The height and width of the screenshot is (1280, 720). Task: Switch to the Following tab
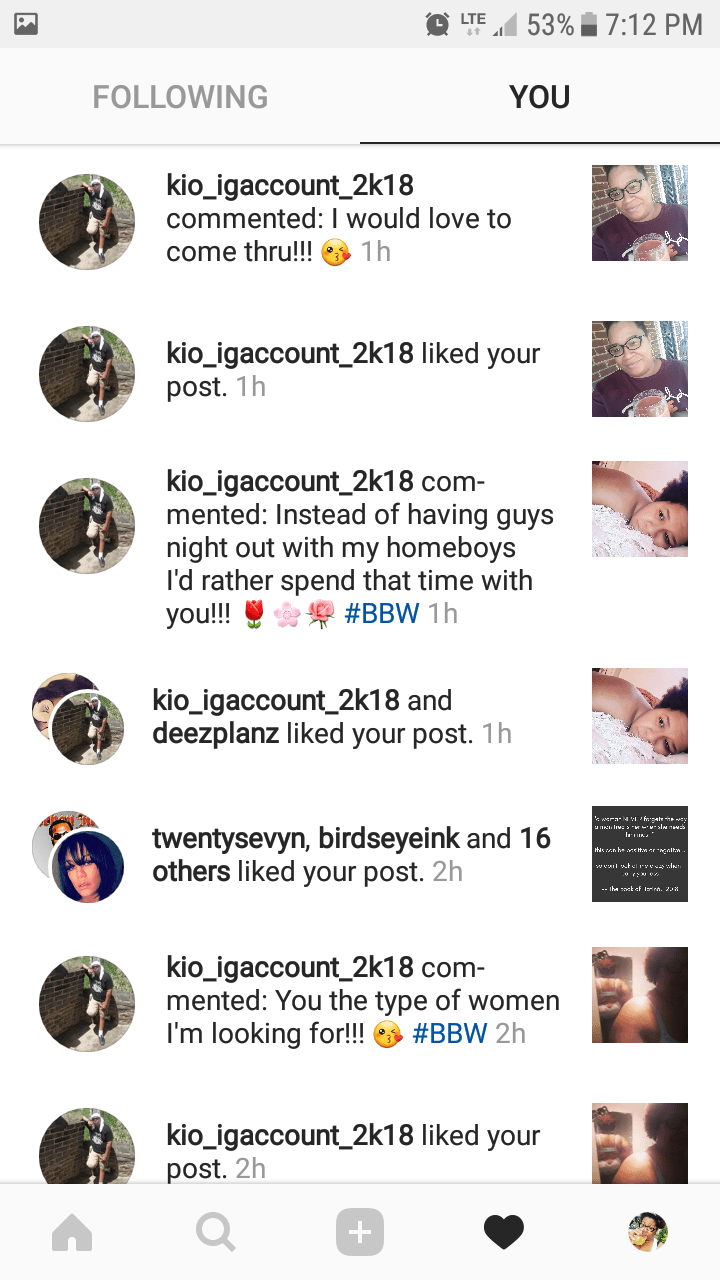pyautogui.click(x=180, y=97)
